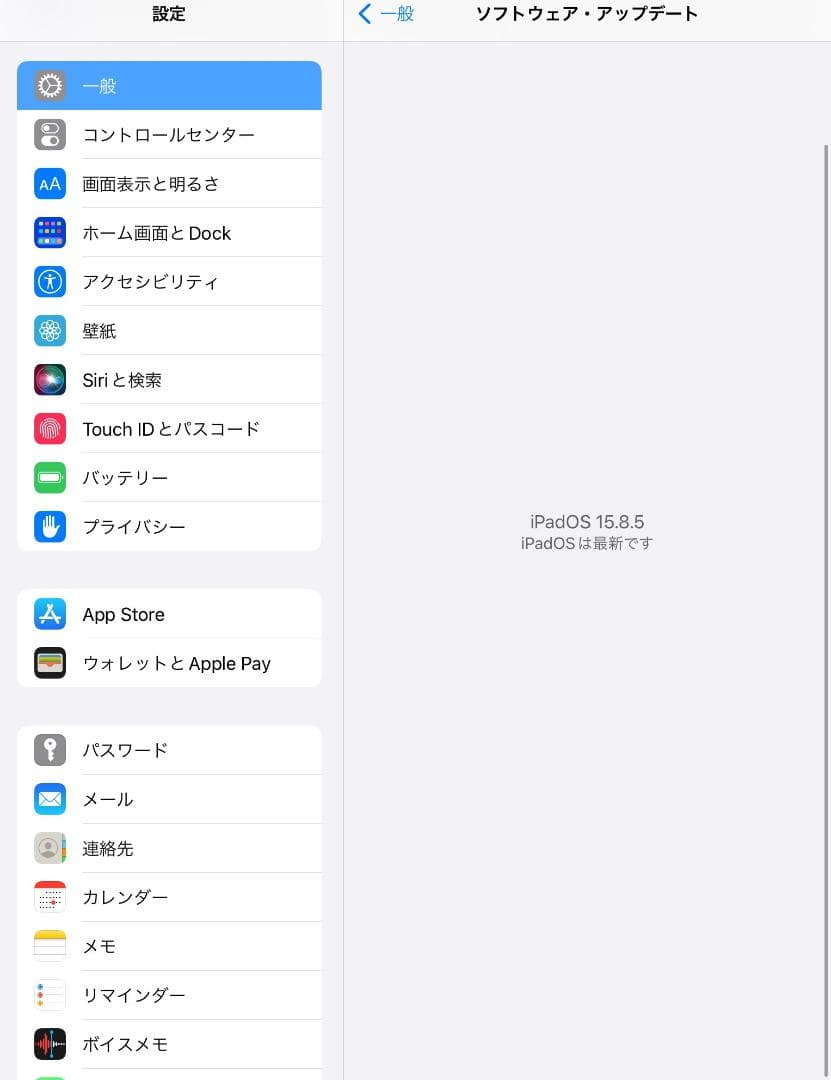Viewport: 831px width, 1080px height.
Task: Select the 一般 gear icon in sidebar
Action: point(49,86)
